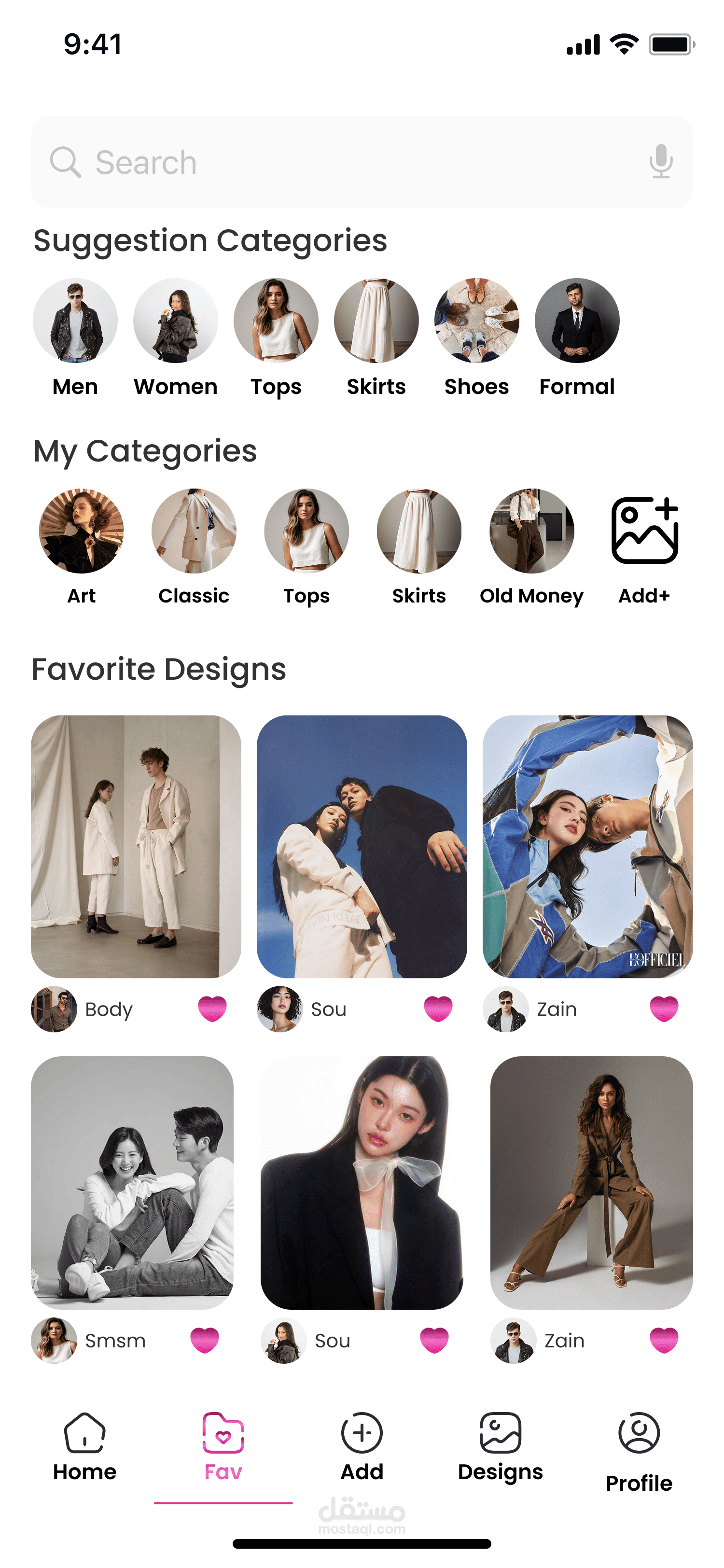The height and width of the screenshot is (1568, 724).
Task: Switch to the Fav tab
Action: click(x=223, y=1447)
